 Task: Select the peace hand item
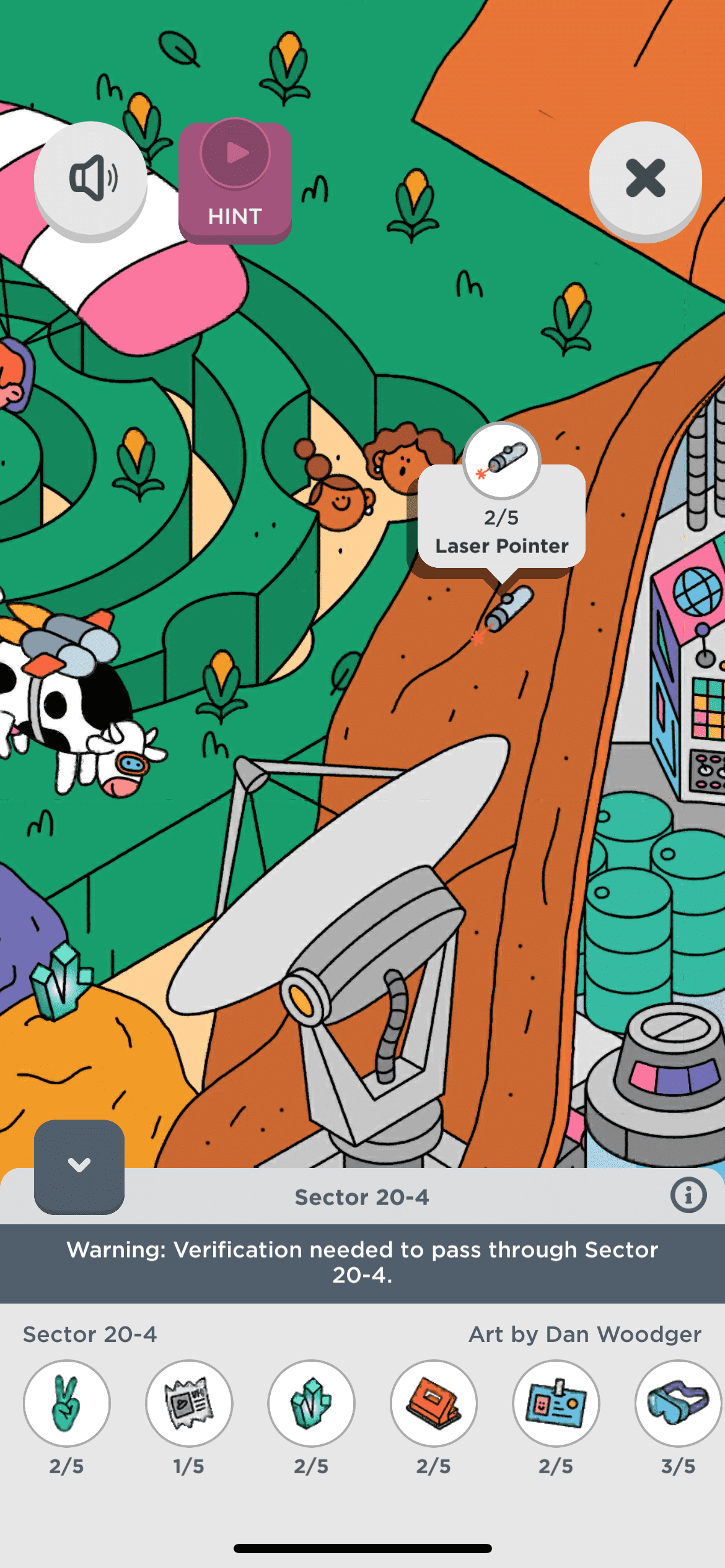[x=67, y=1403]
